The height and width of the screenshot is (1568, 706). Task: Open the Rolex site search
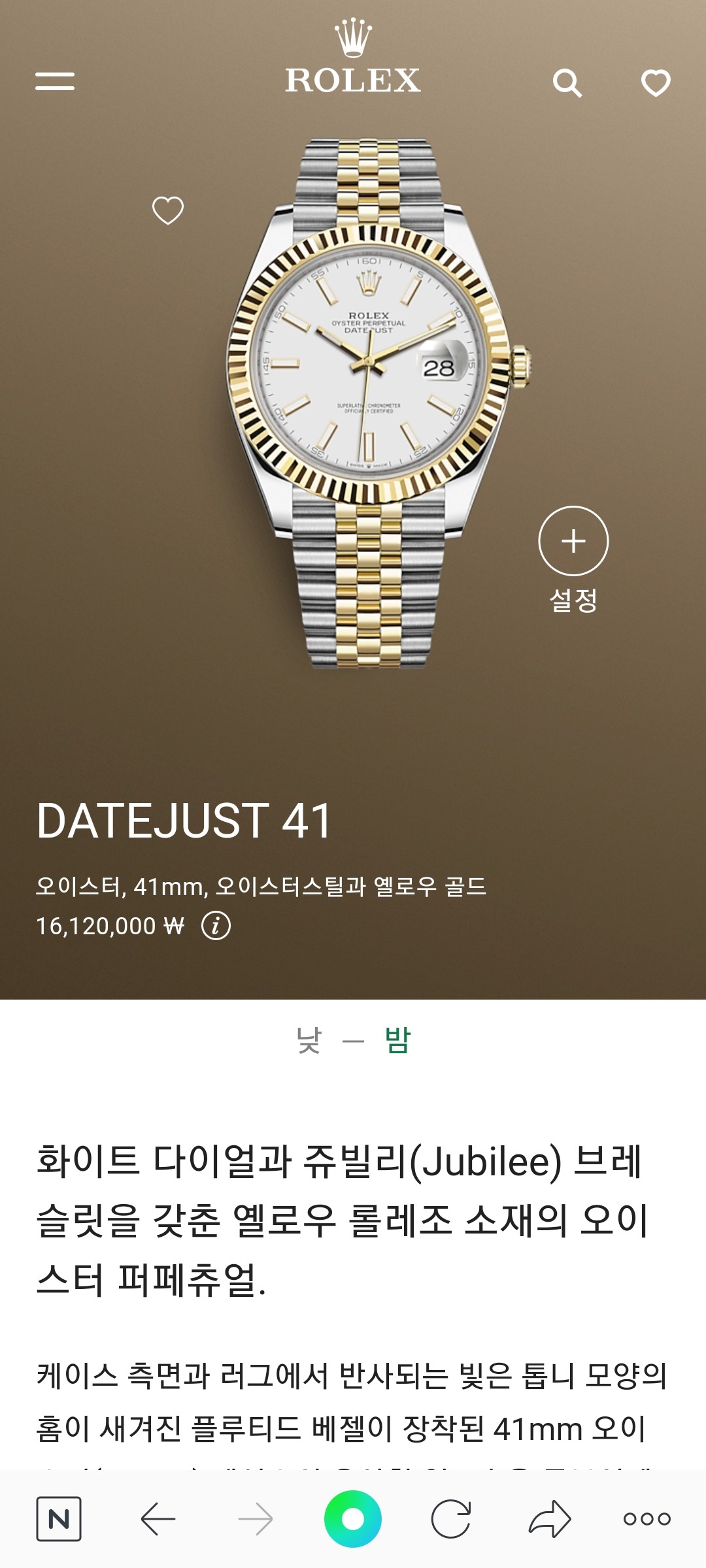[x=567, y=84]
